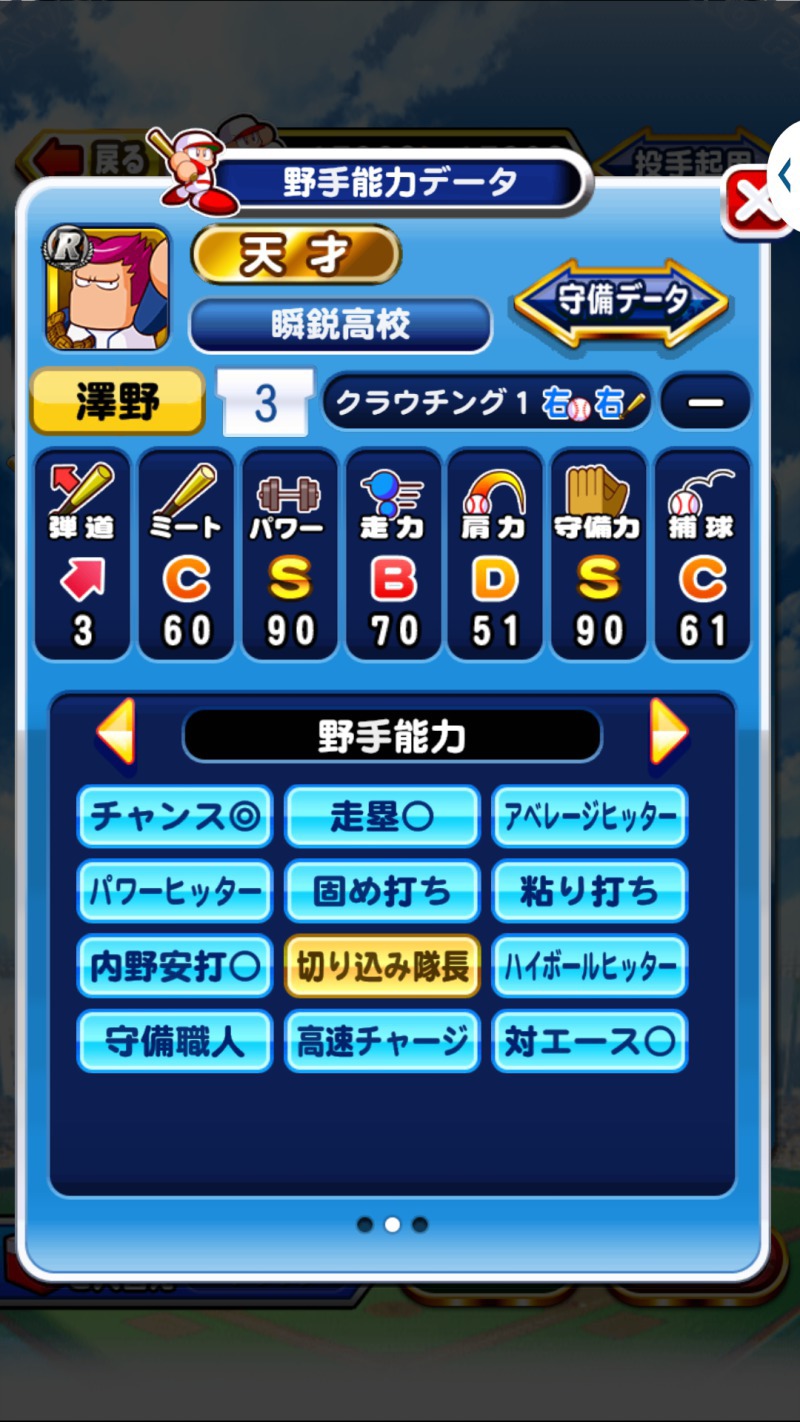Switch to 守備データ view
The height and width of the screenshot is (1422, 800).
(621, 301)
